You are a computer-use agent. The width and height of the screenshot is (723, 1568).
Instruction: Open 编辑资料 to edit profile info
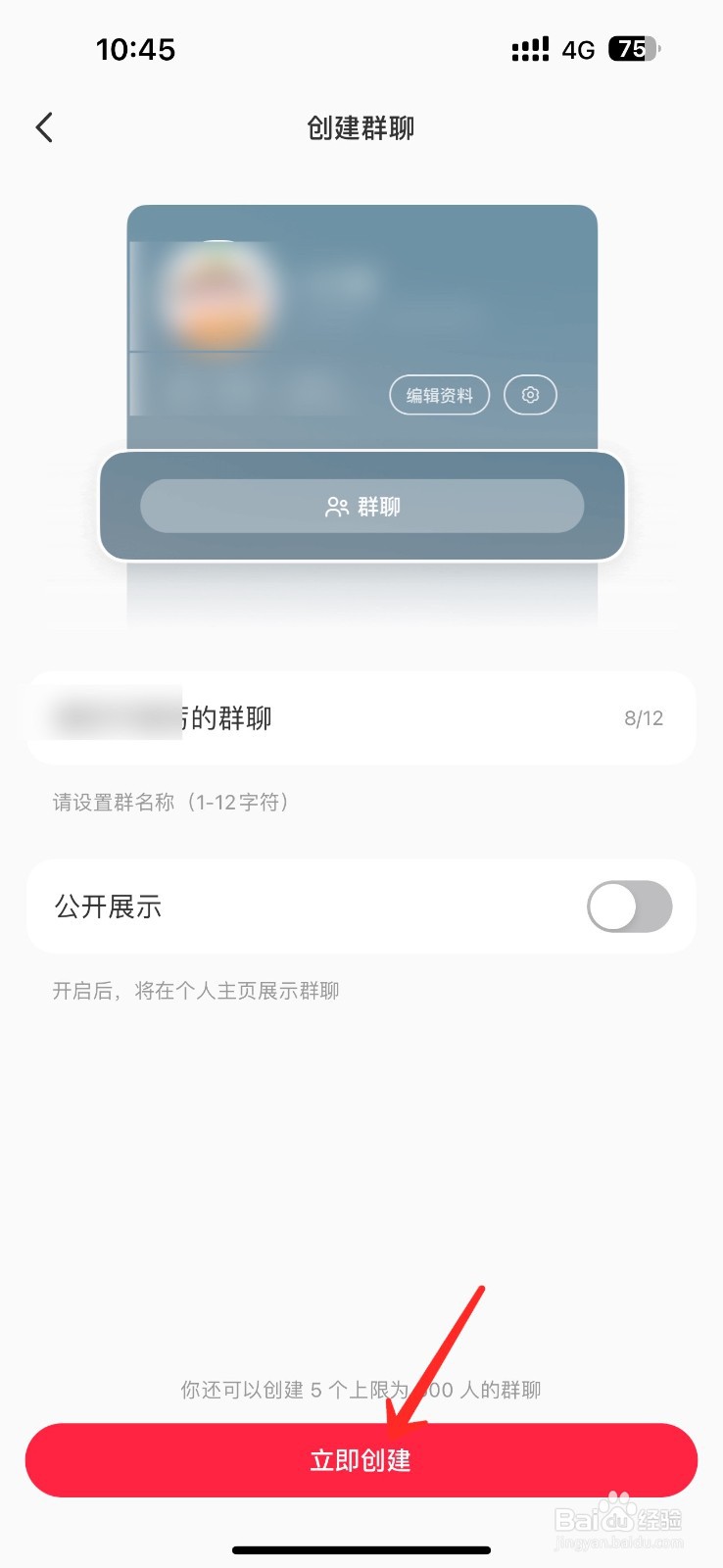(x=439, y=395)
